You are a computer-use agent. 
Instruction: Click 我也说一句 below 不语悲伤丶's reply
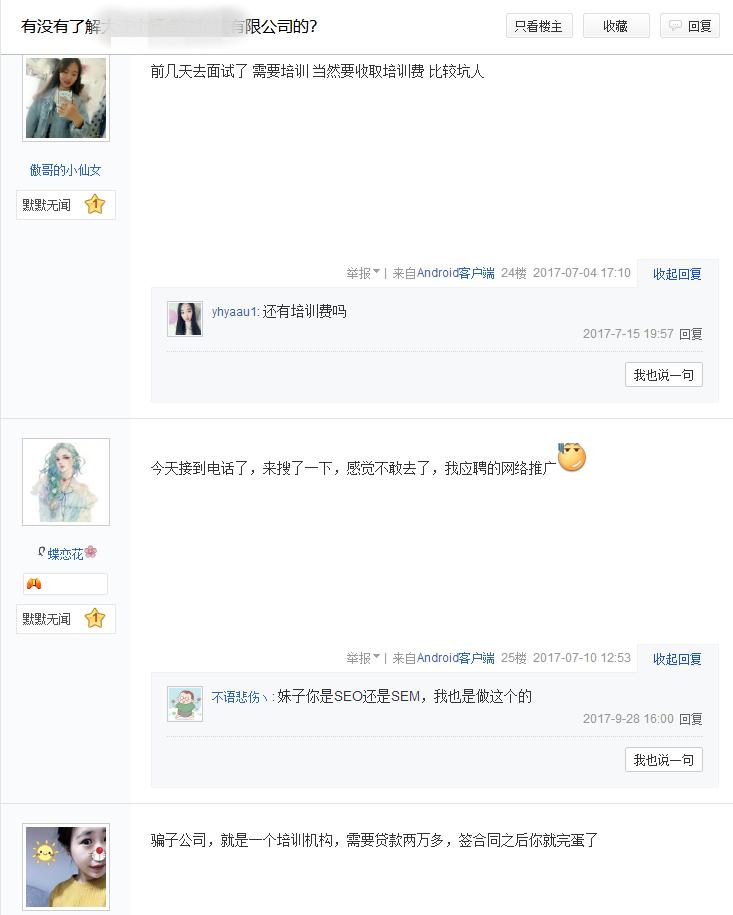coord(663,760)
